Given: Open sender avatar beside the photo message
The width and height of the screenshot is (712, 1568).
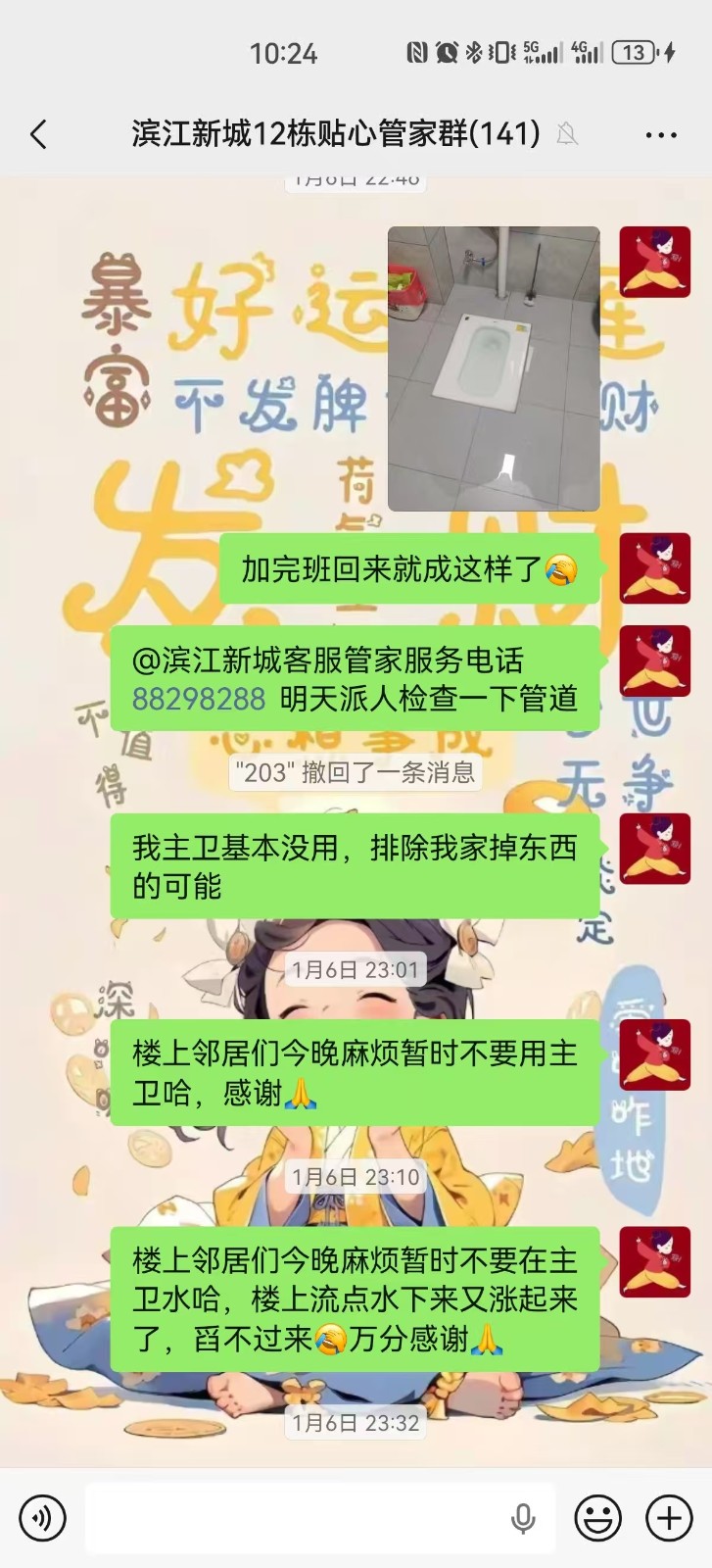Looking at the screenshot, I should click(x=655, y=262).
